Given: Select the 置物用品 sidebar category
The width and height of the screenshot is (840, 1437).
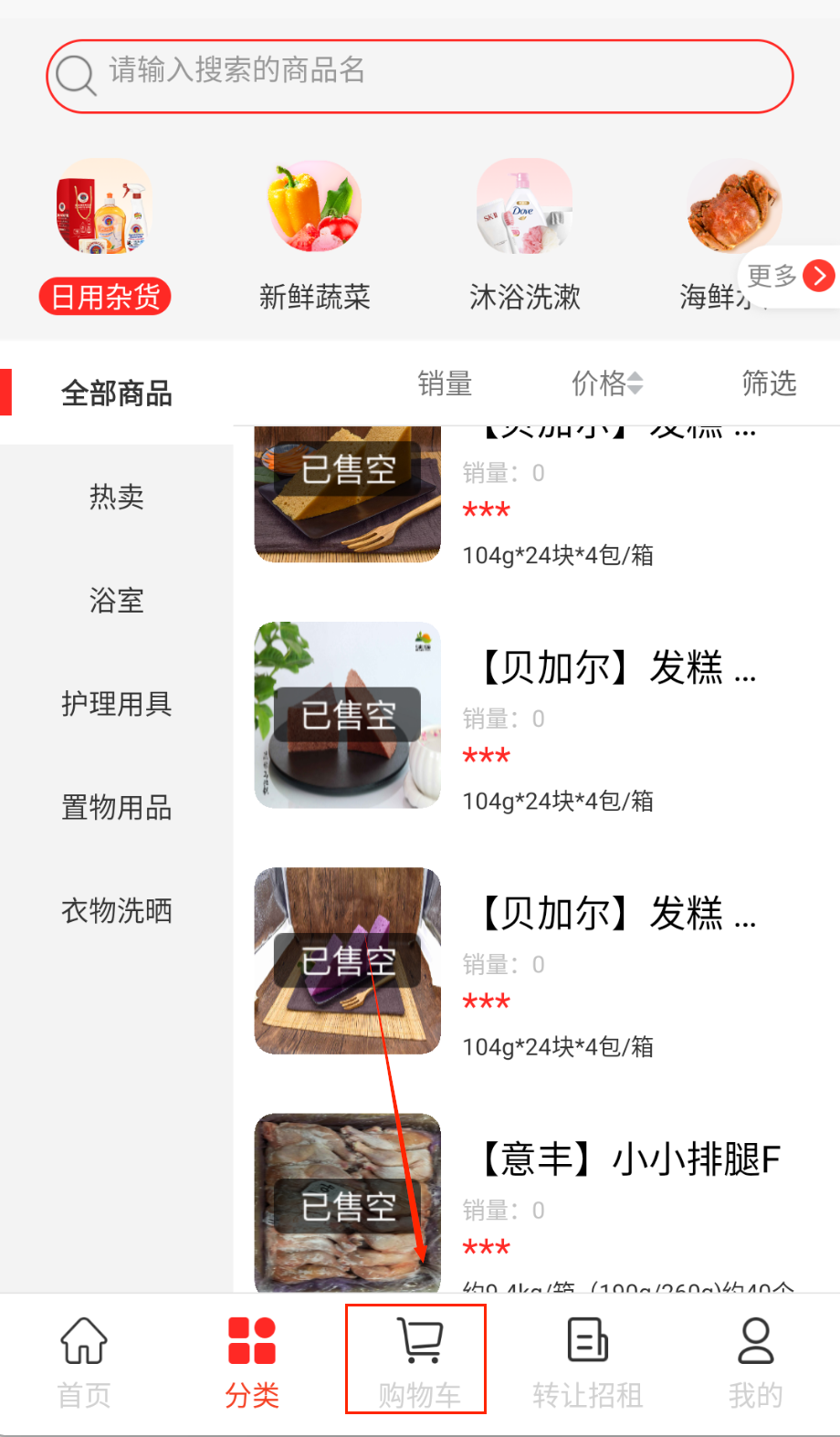Looking at the screenshot, I should [x=117, y=807].
